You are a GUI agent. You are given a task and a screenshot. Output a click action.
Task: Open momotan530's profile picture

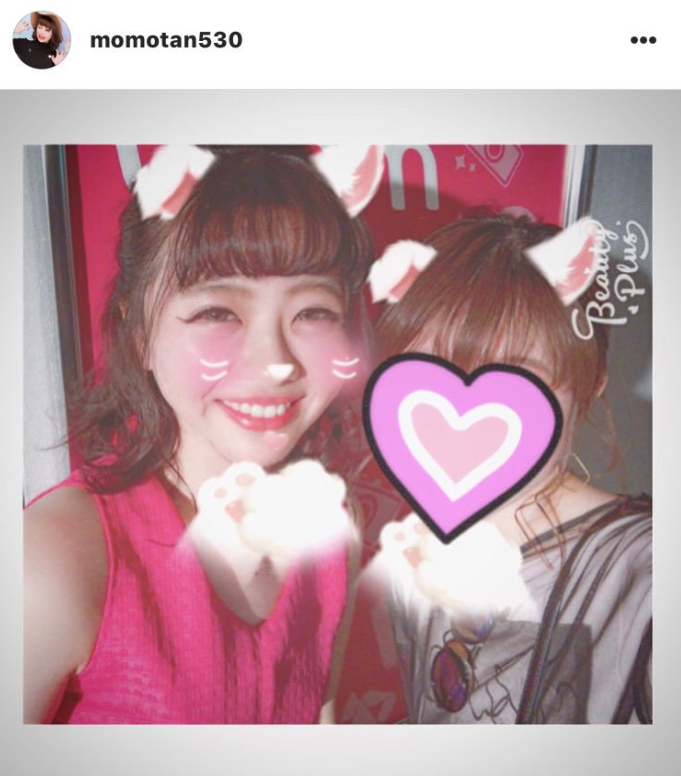[41, 40]
